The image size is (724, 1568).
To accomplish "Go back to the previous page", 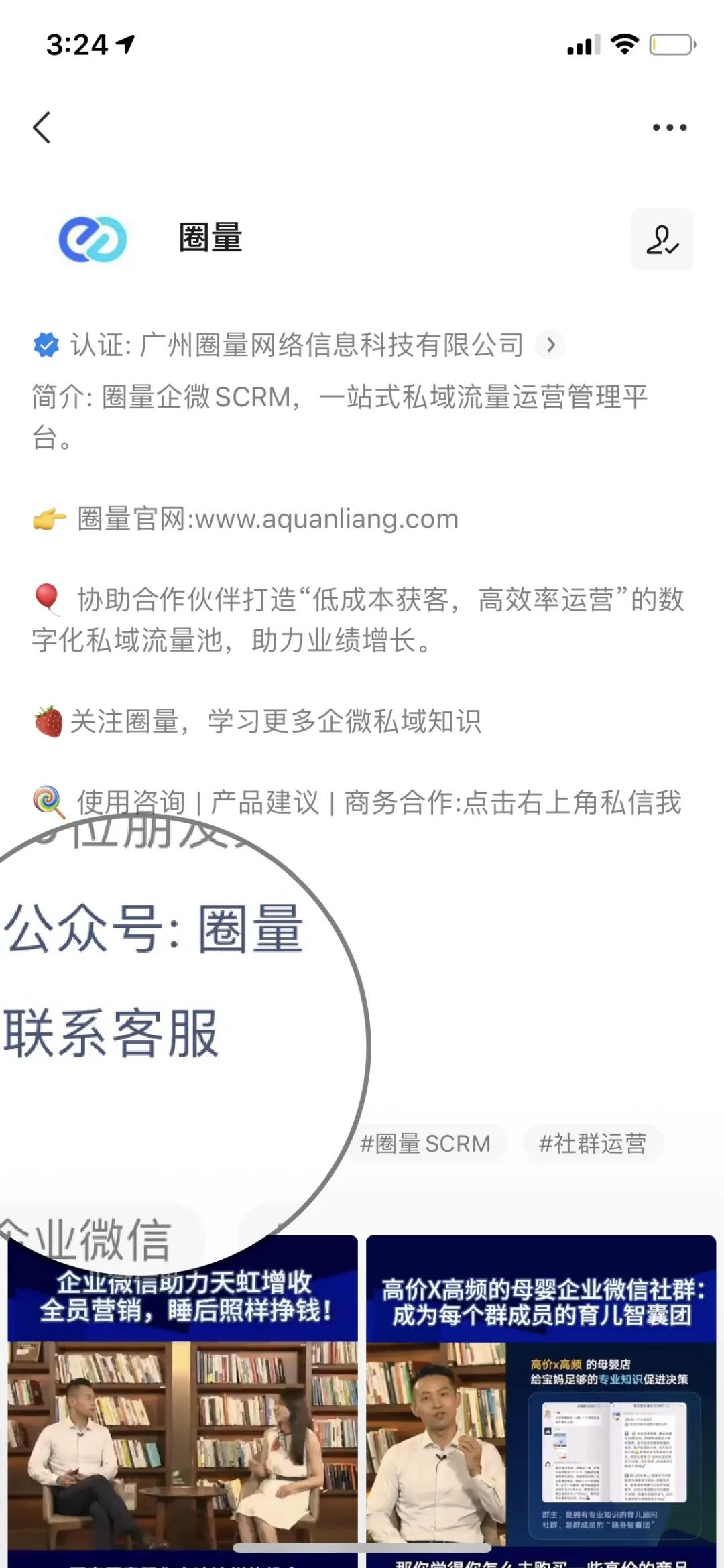I will pyautogui.click(x=42, y=127).
